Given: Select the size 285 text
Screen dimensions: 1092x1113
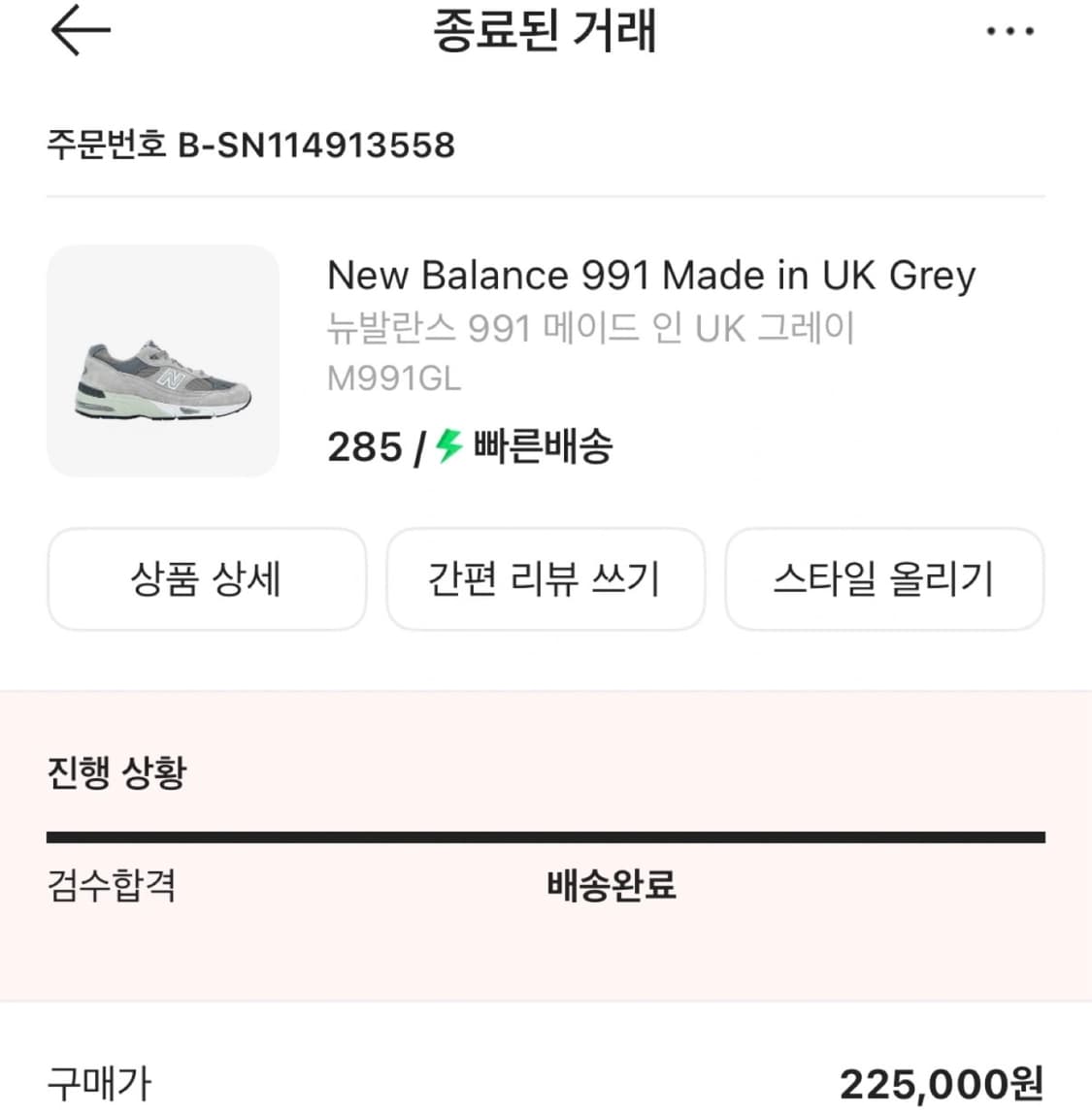Looking at the screenshot, I should click(365, 447).
